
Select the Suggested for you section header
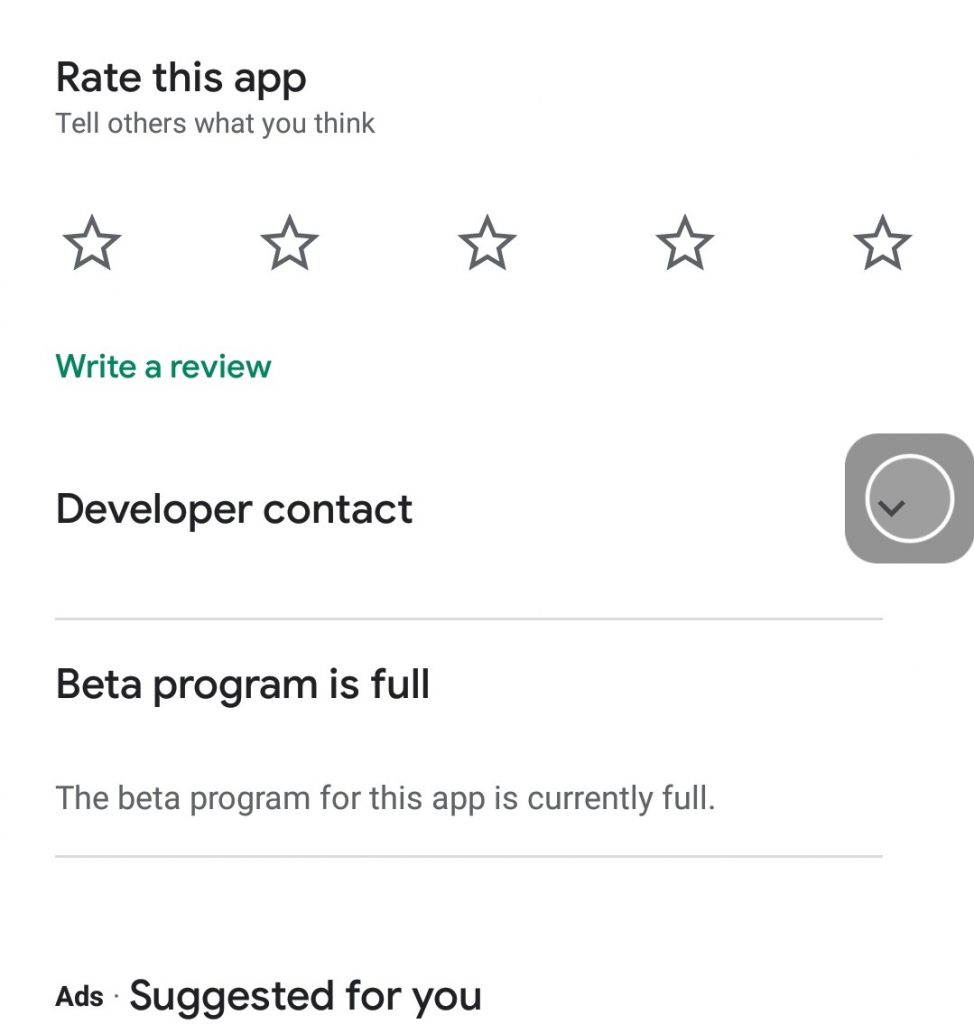[307, 996]
